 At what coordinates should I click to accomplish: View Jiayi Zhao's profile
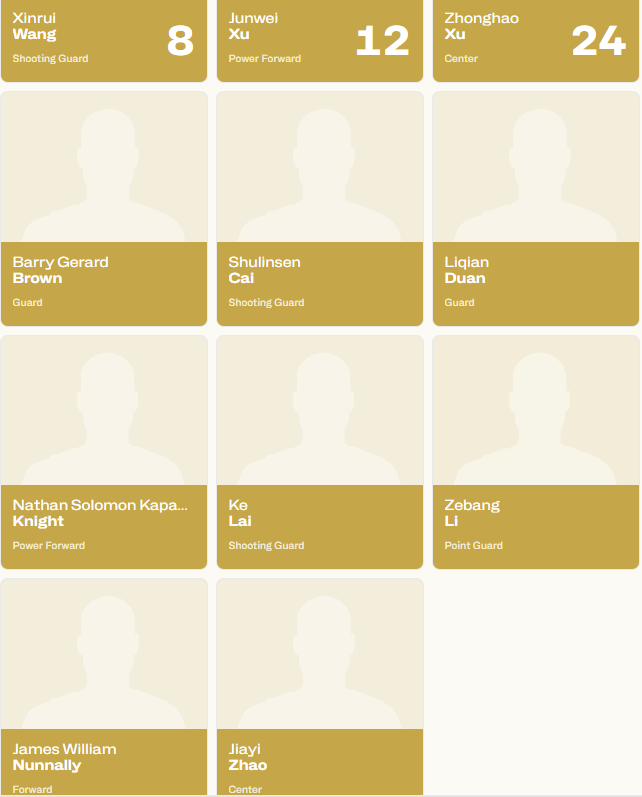pyautogui.click(x=320, y=688)
